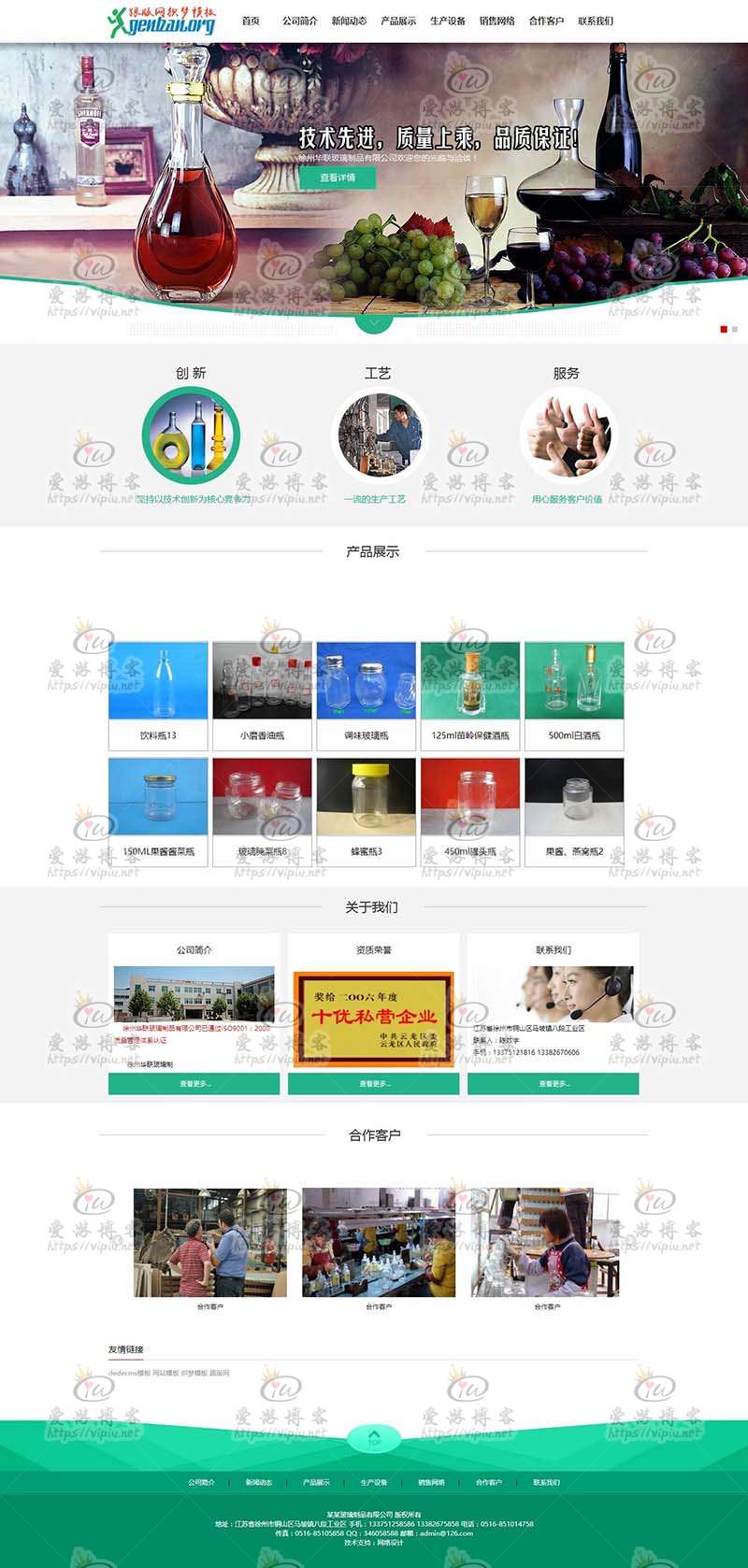
Task: Open 联系我们 in the footer links
Action: [546, 1482]
